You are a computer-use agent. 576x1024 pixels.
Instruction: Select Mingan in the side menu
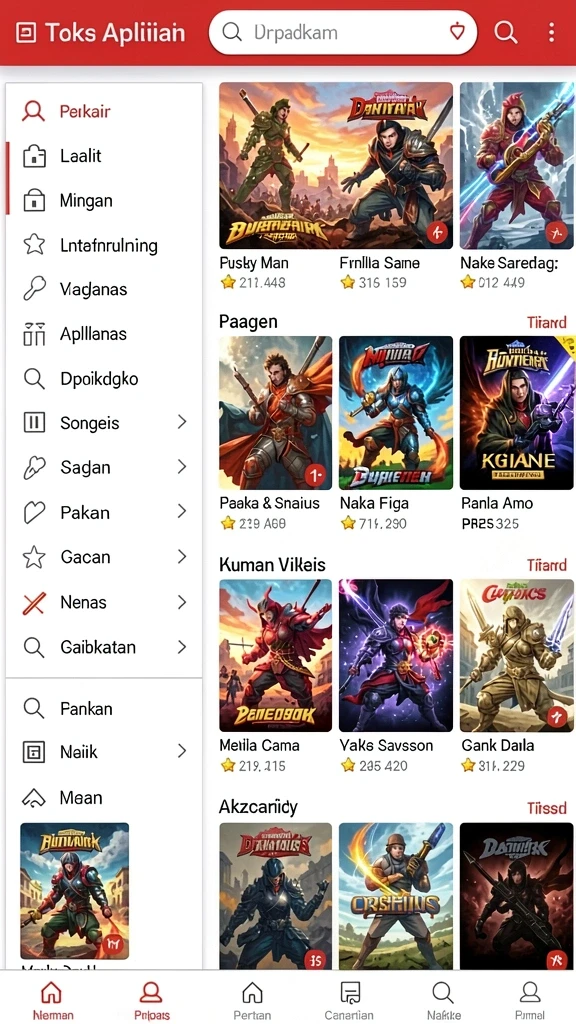(x=104, y=200)
